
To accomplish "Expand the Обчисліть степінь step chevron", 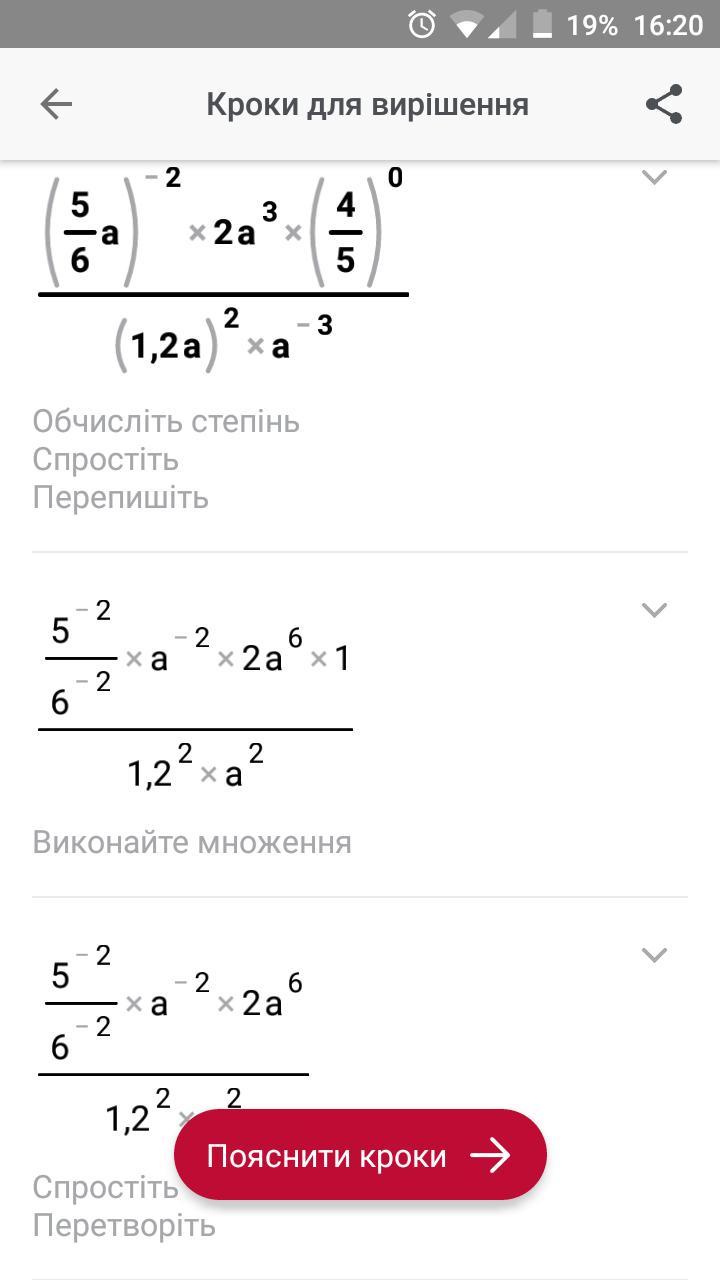I will pos(654,177).
